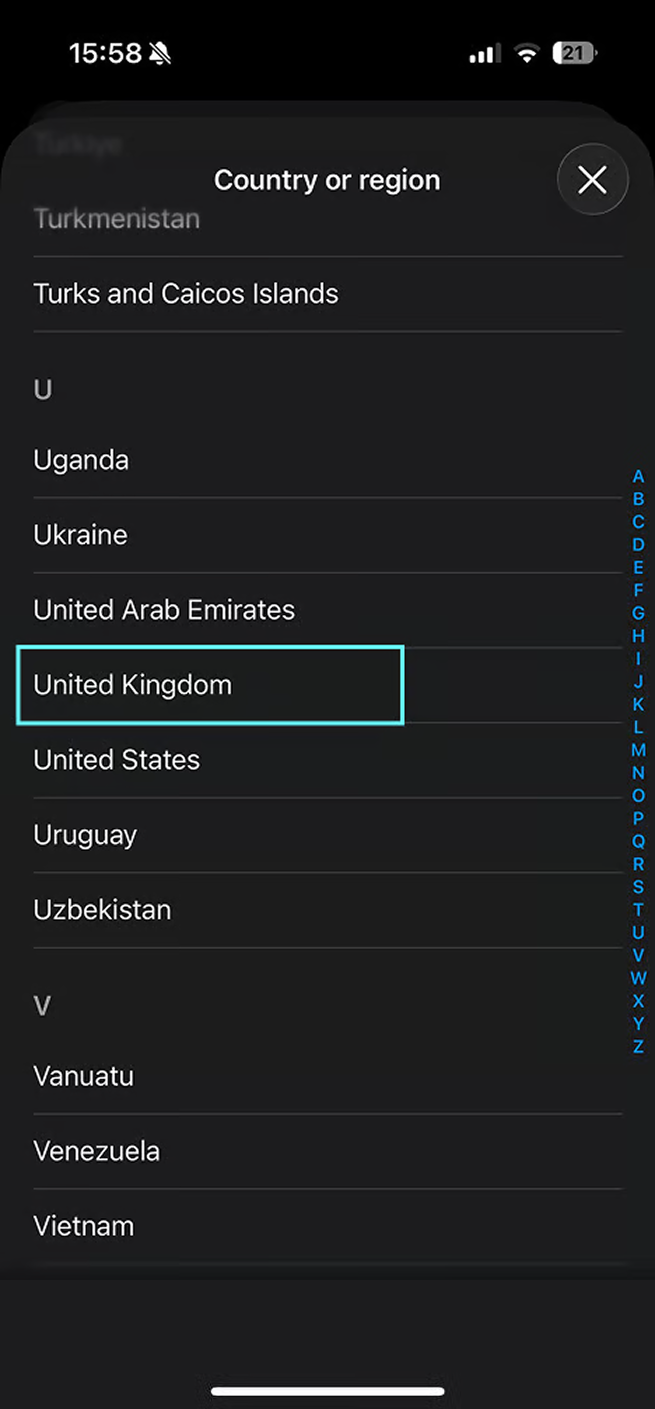
Task: Choose Uganda from the list
Action: (x=81, y=460)
